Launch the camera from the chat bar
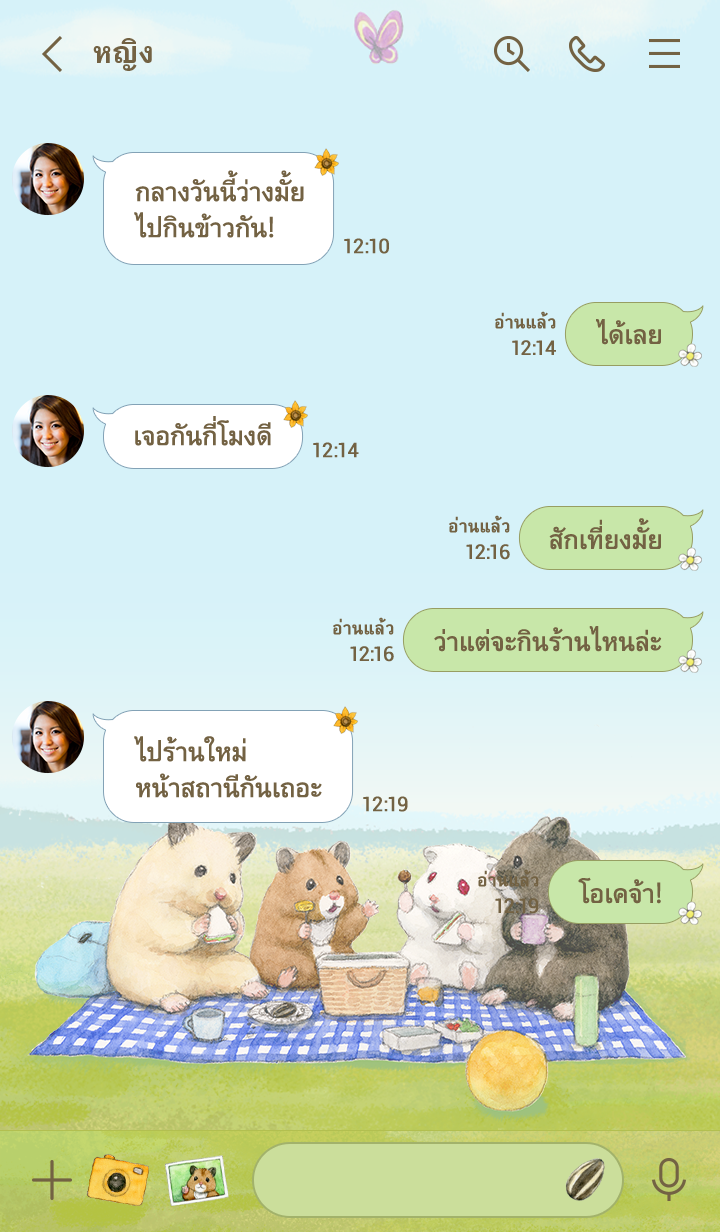 pos(117,1180)
